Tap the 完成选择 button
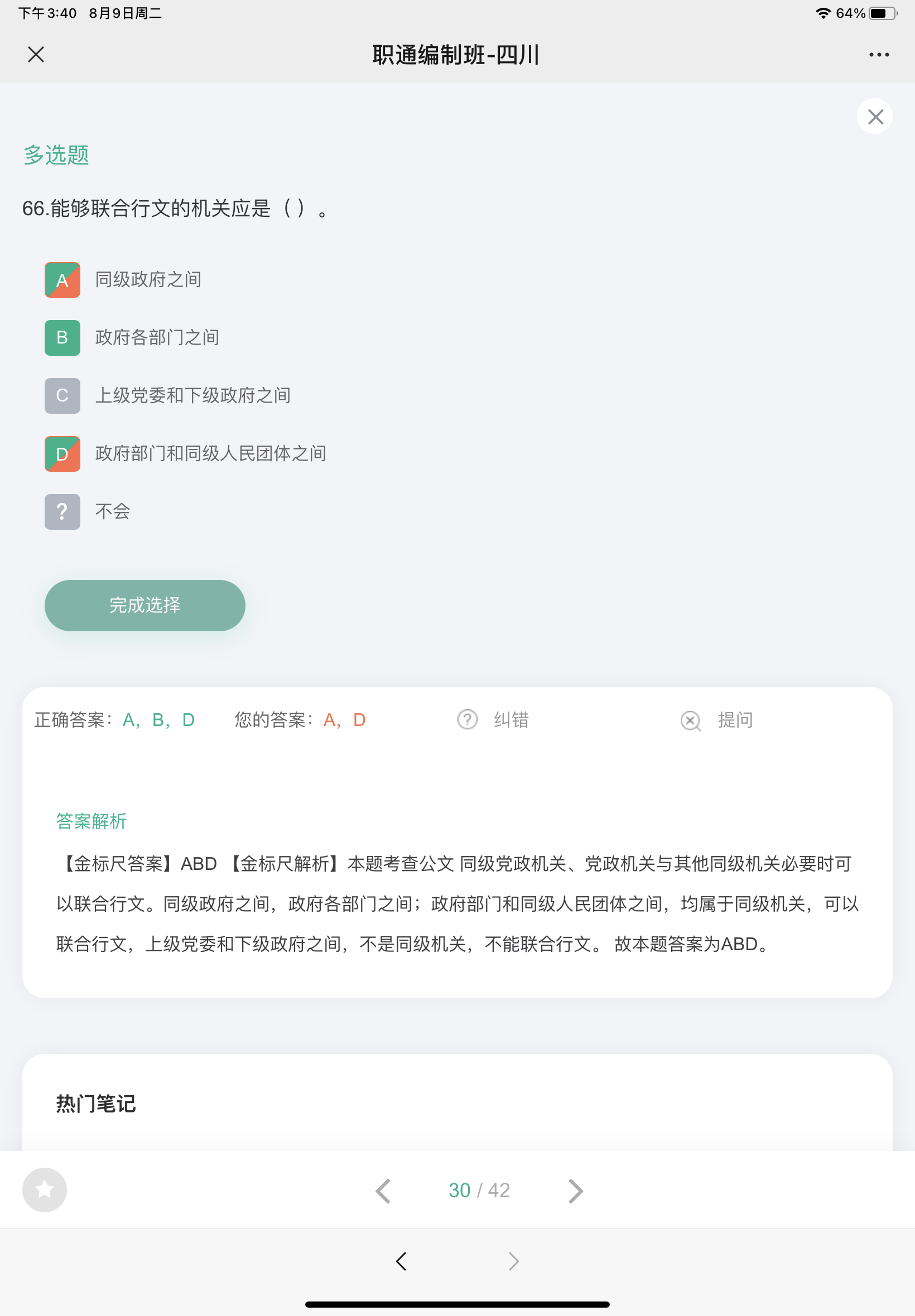Screen dimensions: 915x1316 [x=145, y=606]
